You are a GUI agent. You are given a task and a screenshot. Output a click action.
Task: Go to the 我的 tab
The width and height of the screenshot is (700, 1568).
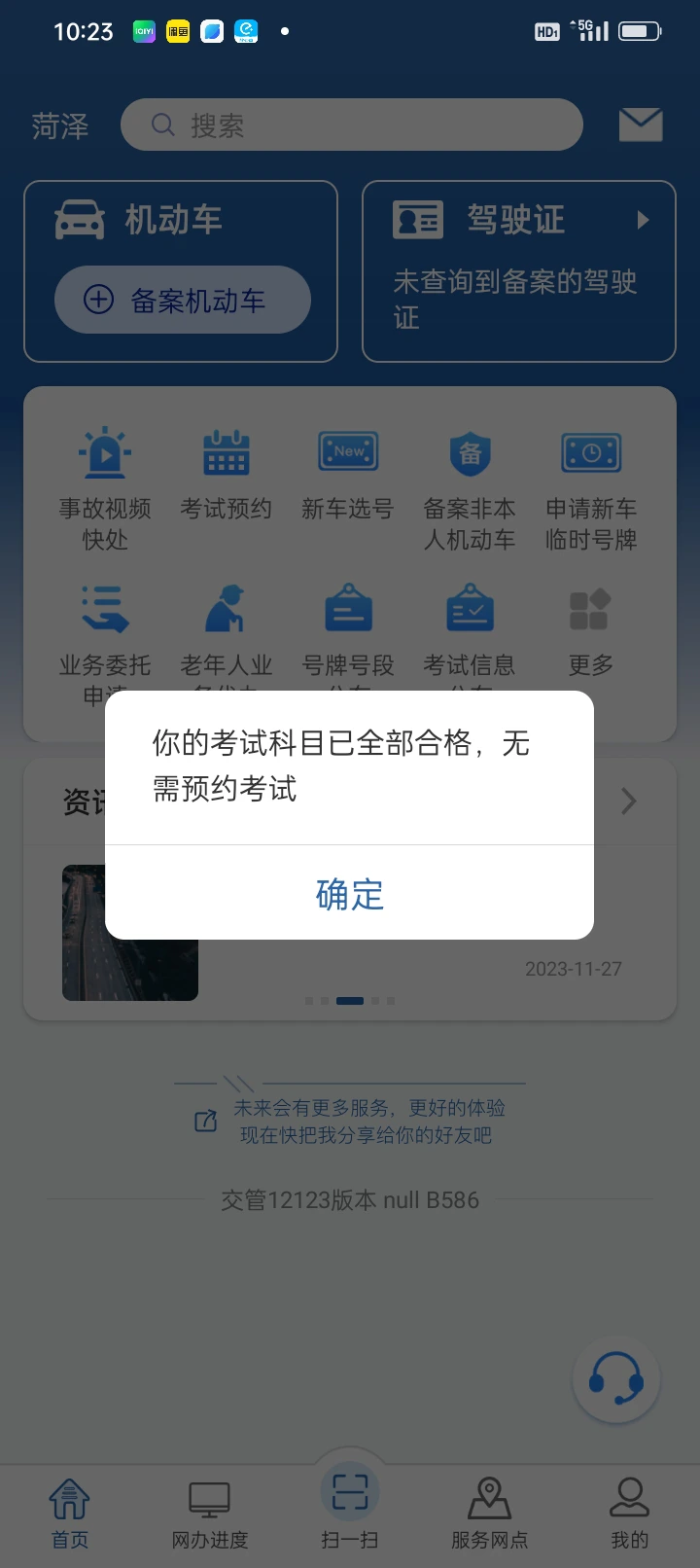[629, 1513]
